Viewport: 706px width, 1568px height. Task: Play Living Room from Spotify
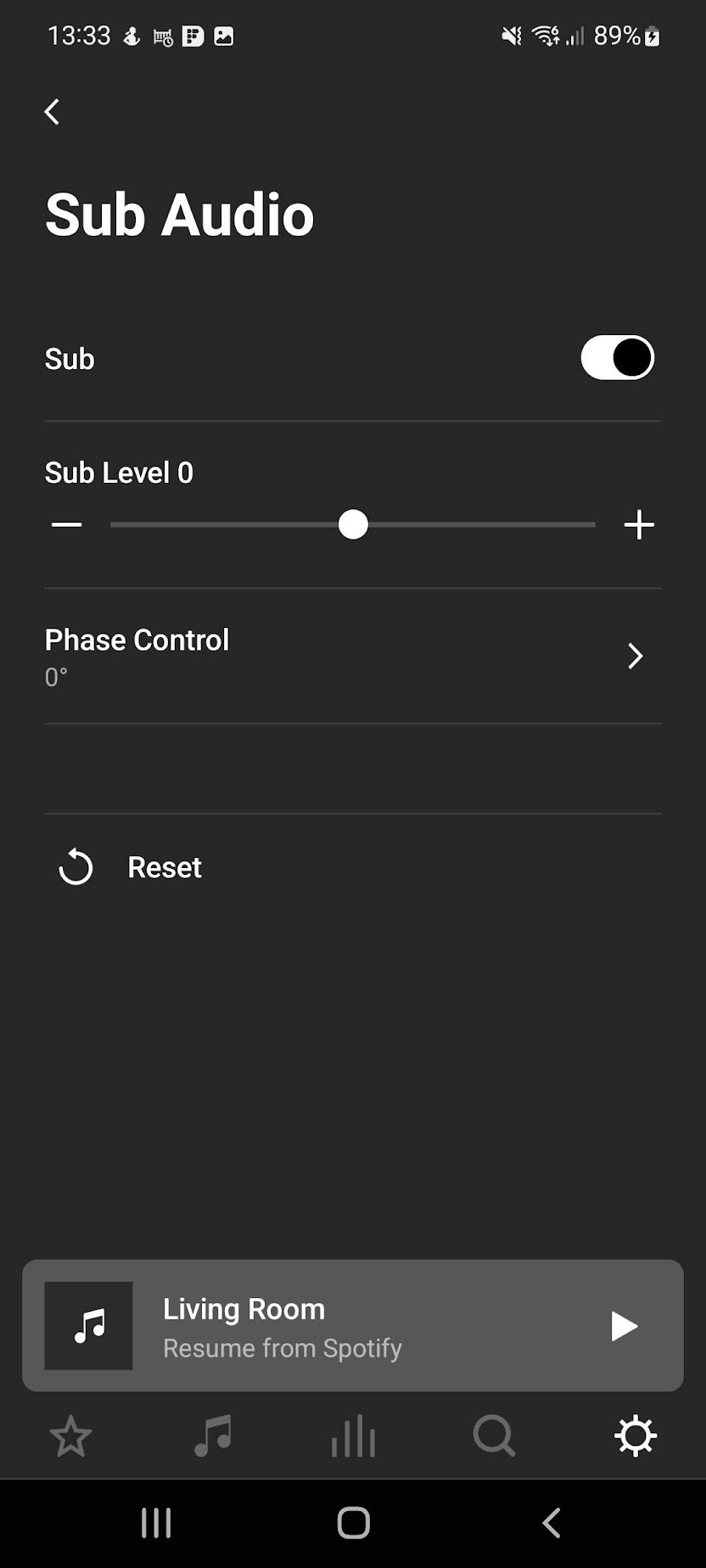point(625,1325)
